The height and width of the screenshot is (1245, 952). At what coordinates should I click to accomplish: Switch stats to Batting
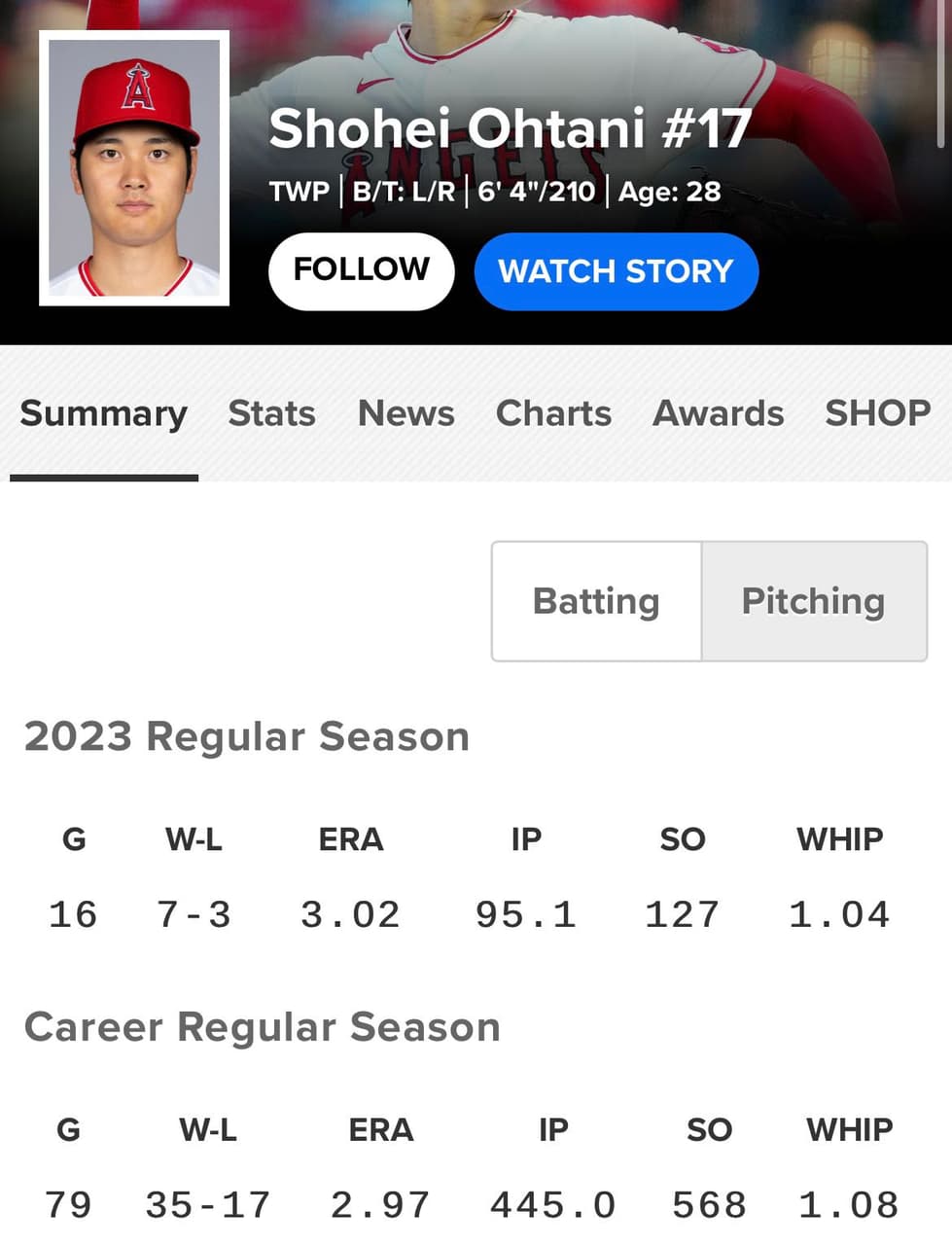tap(596, 602)
